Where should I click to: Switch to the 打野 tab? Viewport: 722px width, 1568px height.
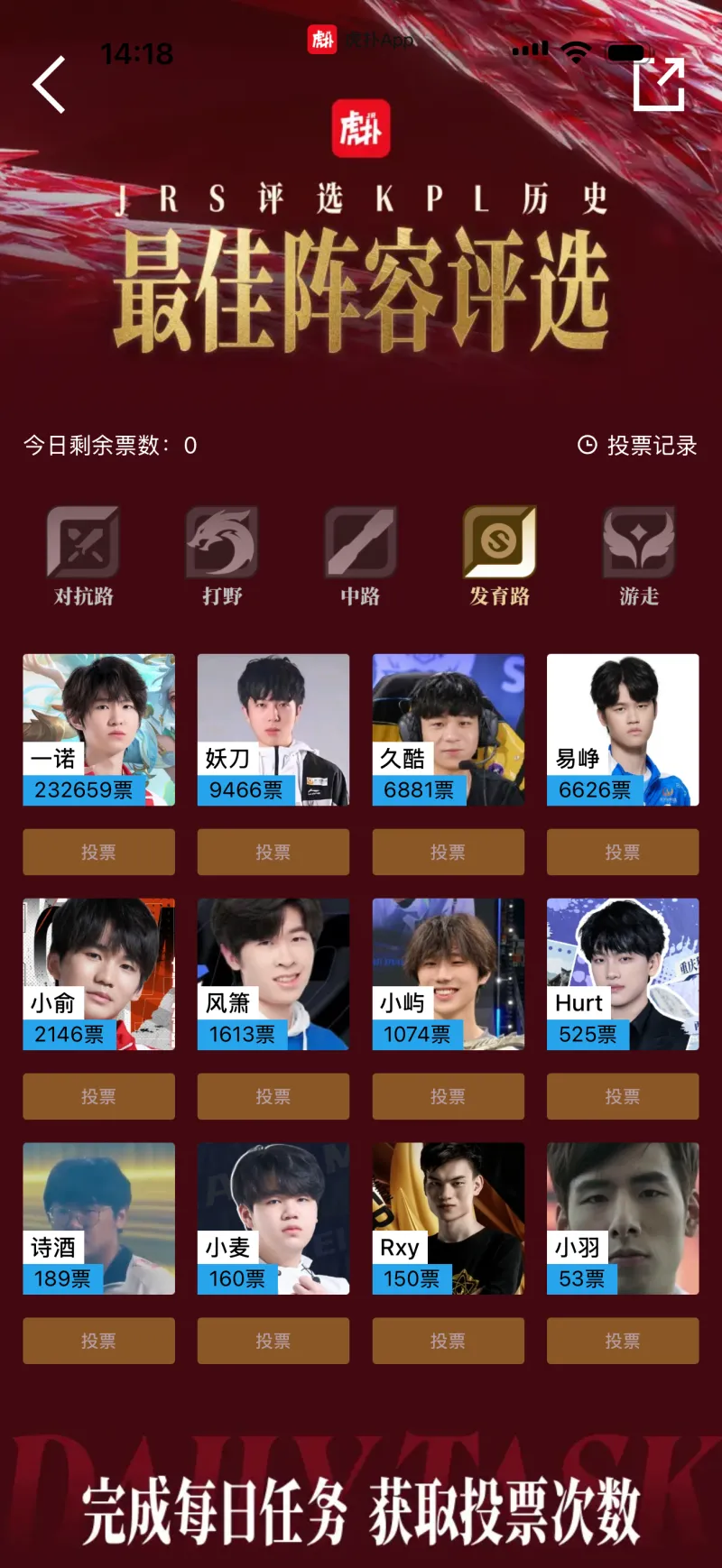(x=222, y=556)
